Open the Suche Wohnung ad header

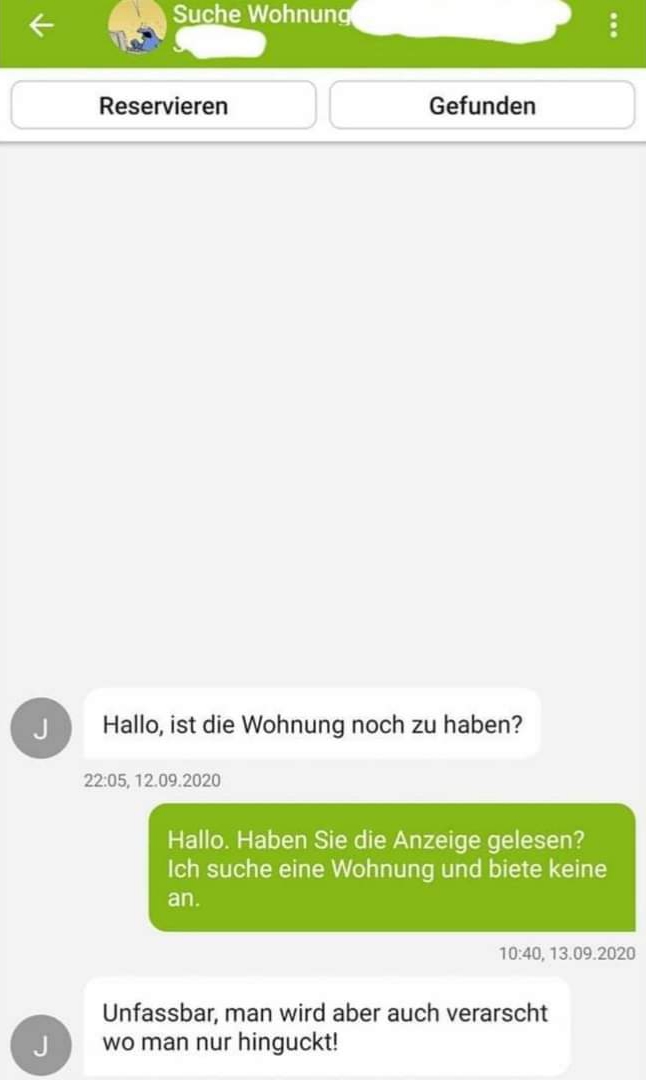[x=262, y=16]
